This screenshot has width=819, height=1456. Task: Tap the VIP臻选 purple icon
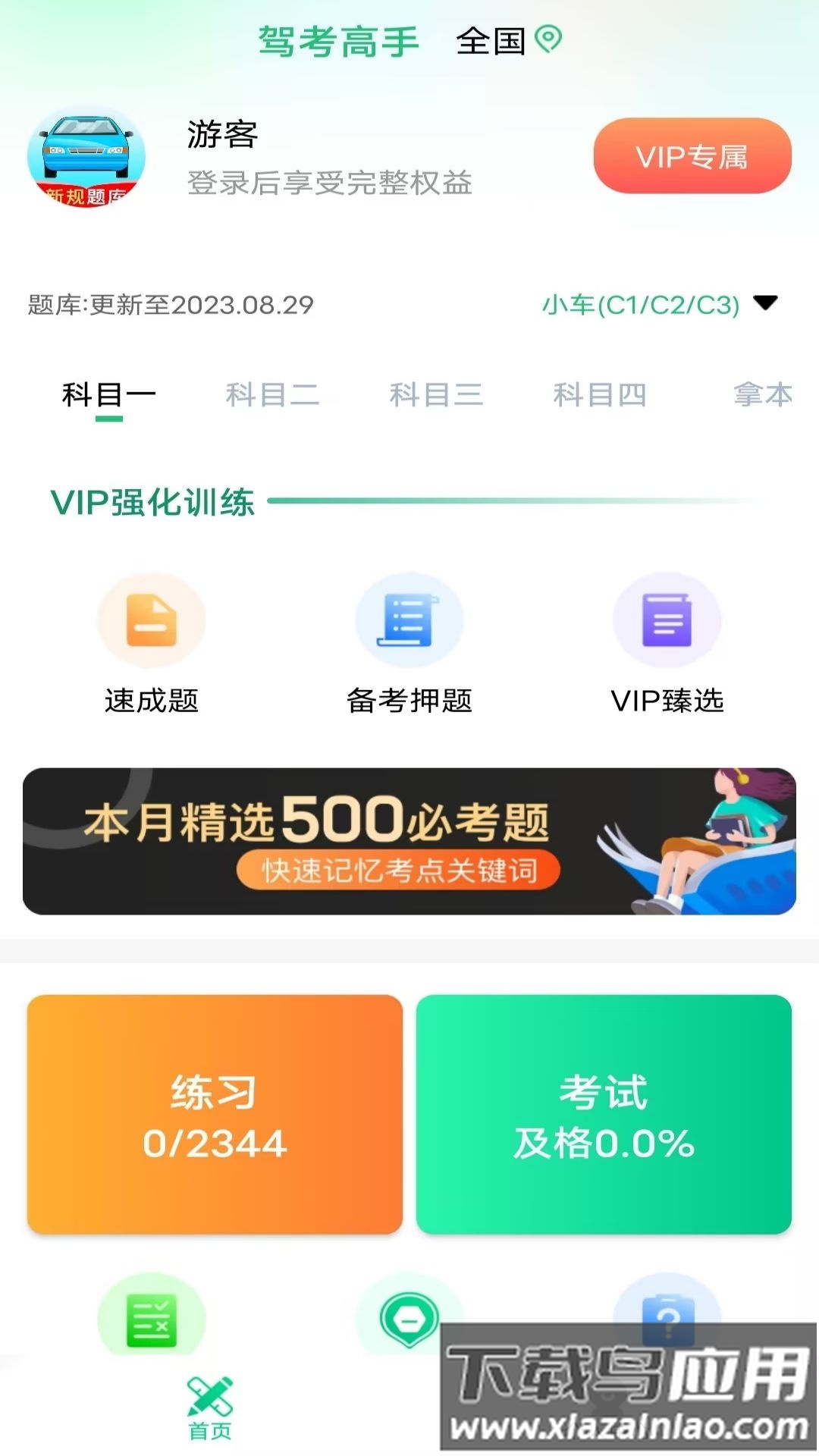click(x=666, y=620)
